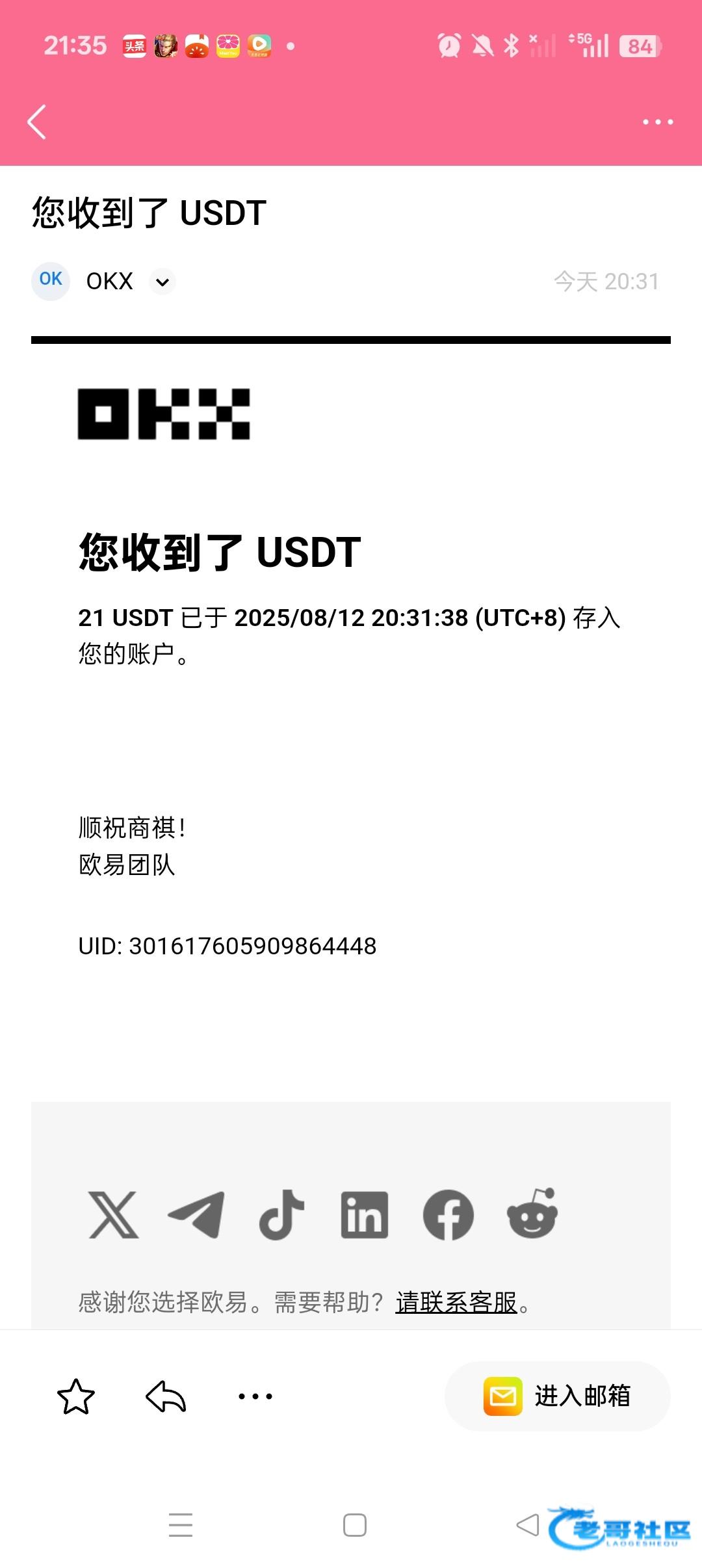Open OKX's LinkedIn social link

[365, 1214]
